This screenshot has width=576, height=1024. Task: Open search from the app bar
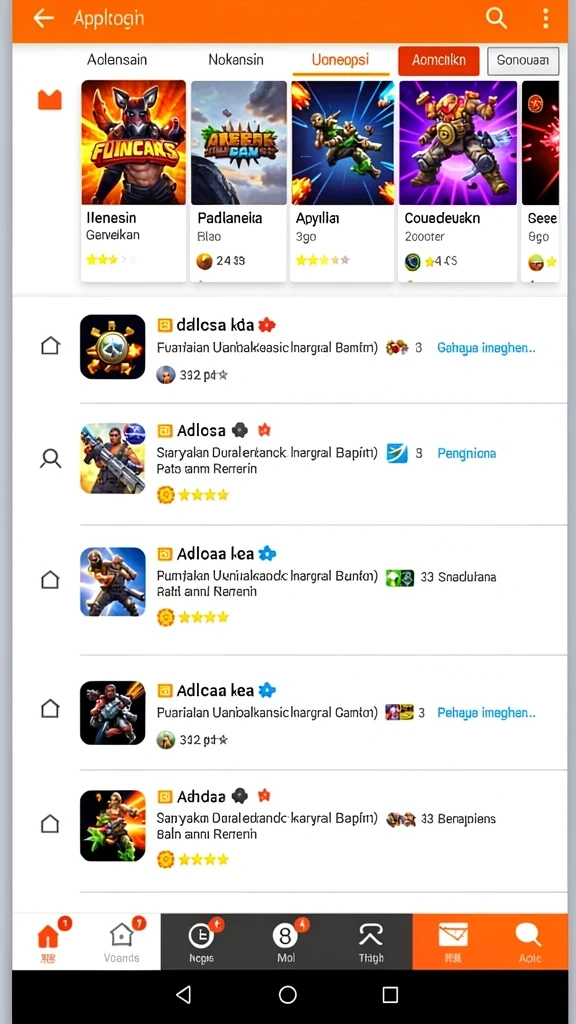pos(496,18)
